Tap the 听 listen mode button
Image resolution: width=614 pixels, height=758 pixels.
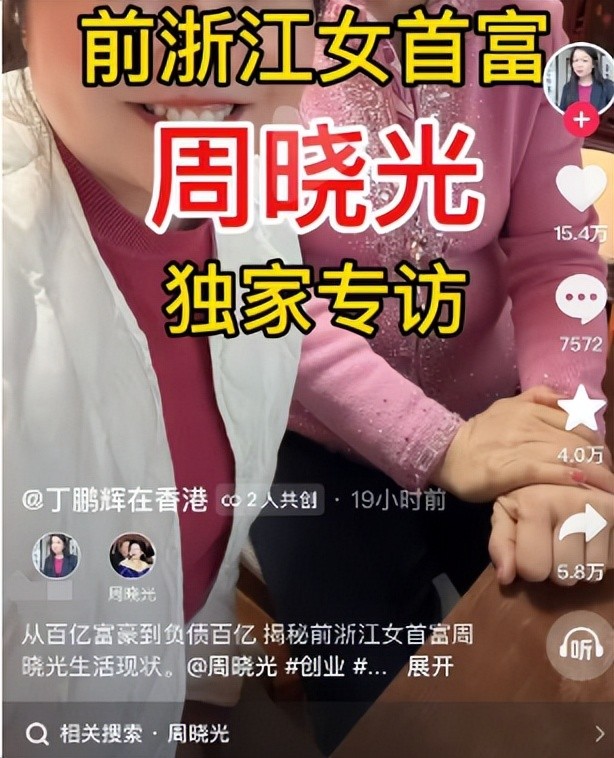(581, 646)
